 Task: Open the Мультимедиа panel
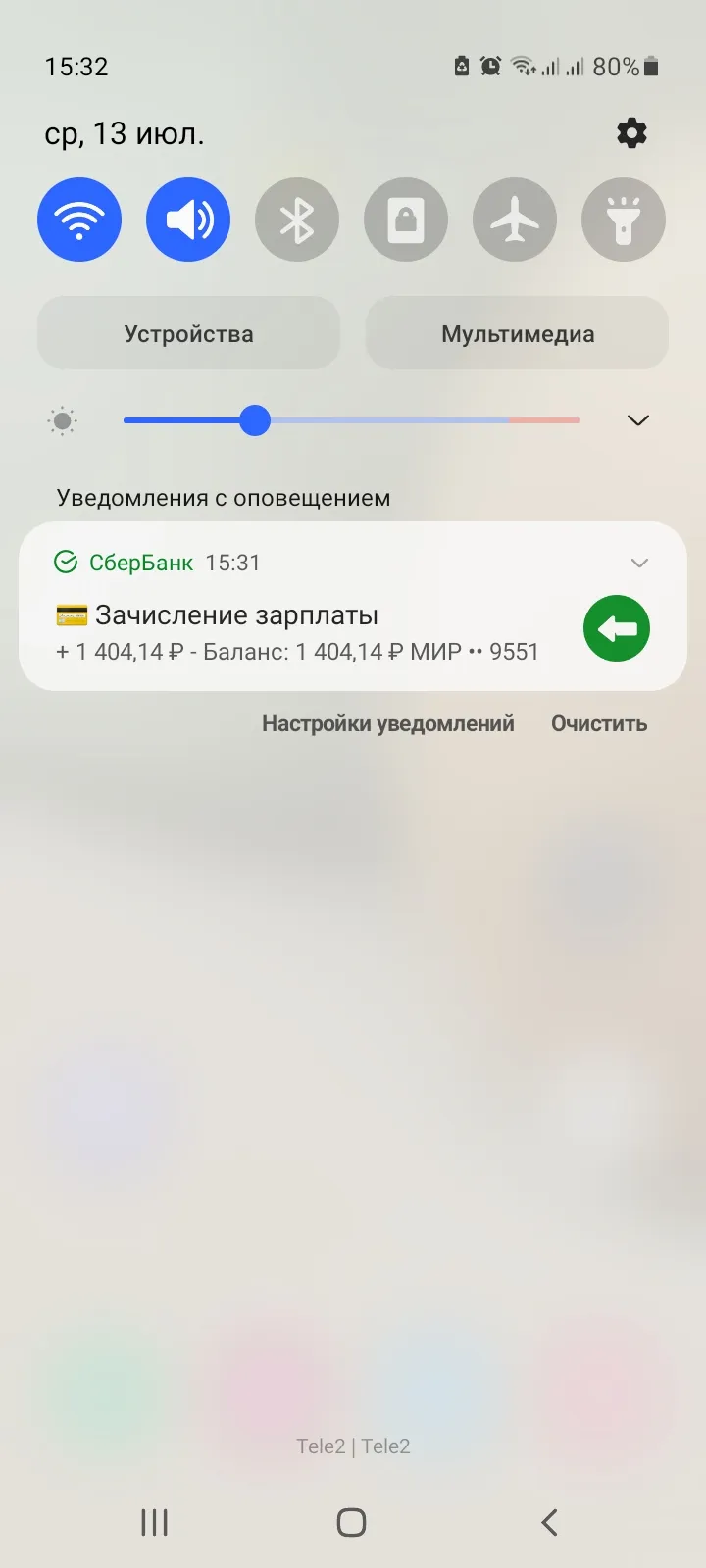518,333
